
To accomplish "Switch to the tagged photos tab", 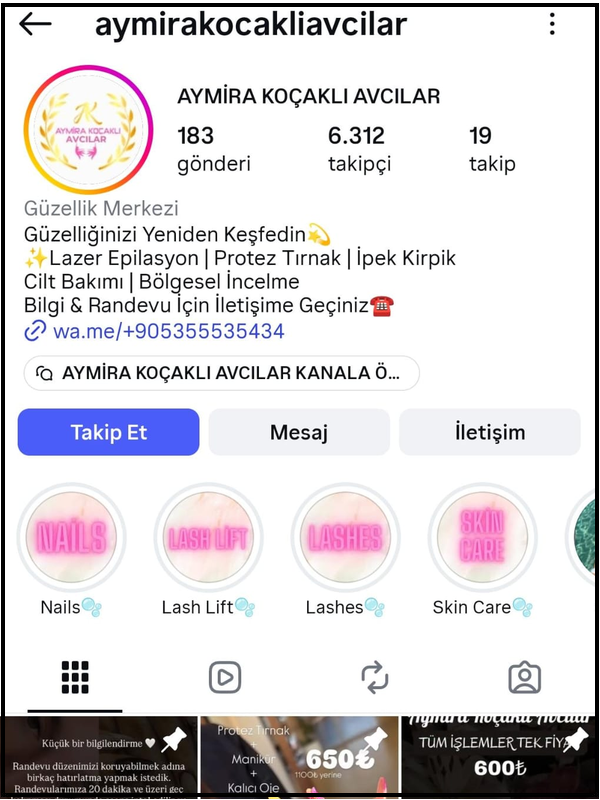I will point(524,677).
